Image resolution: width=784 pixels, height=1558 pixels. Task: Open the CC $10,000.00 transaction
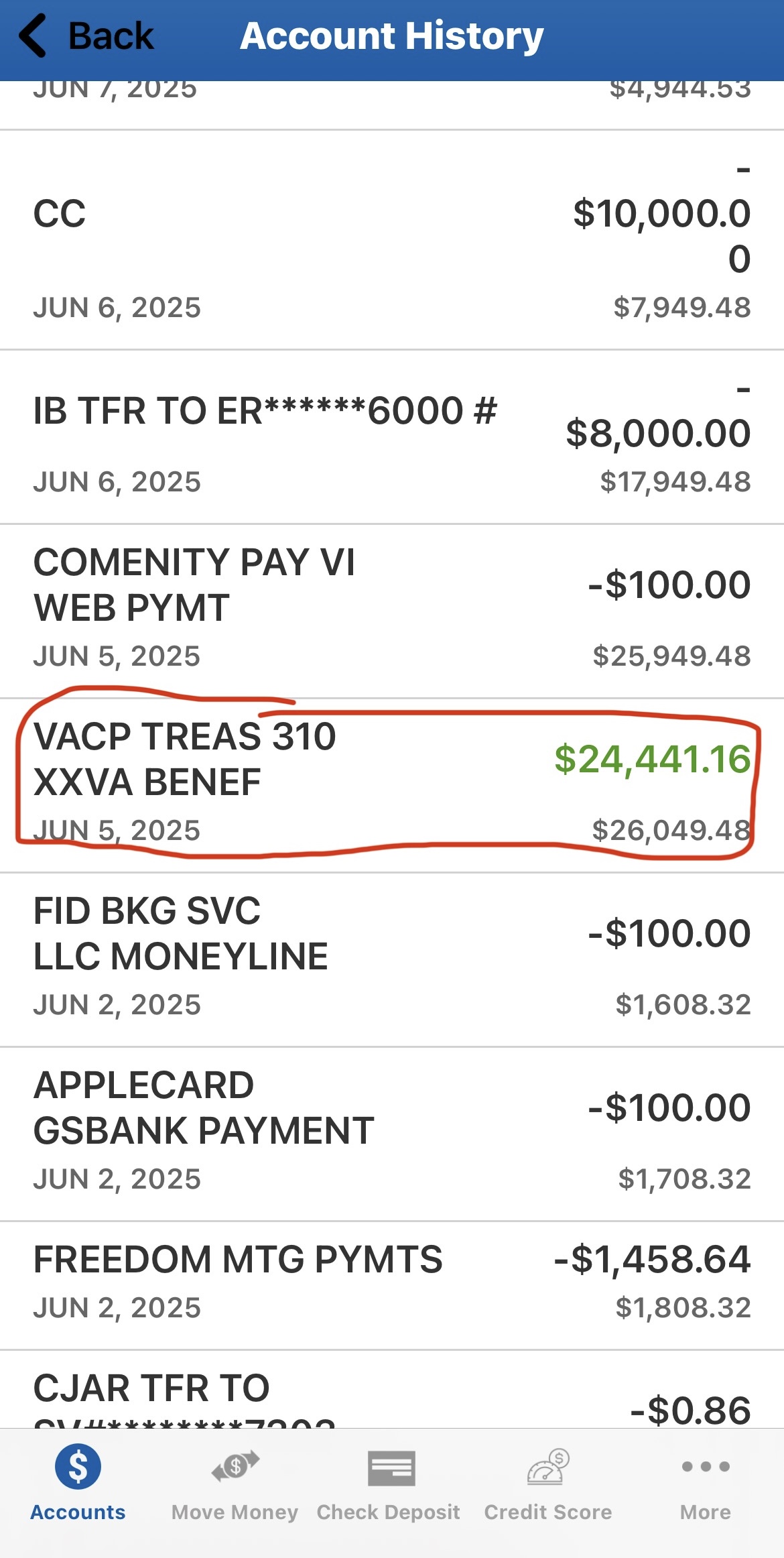[x=392, y=239]
